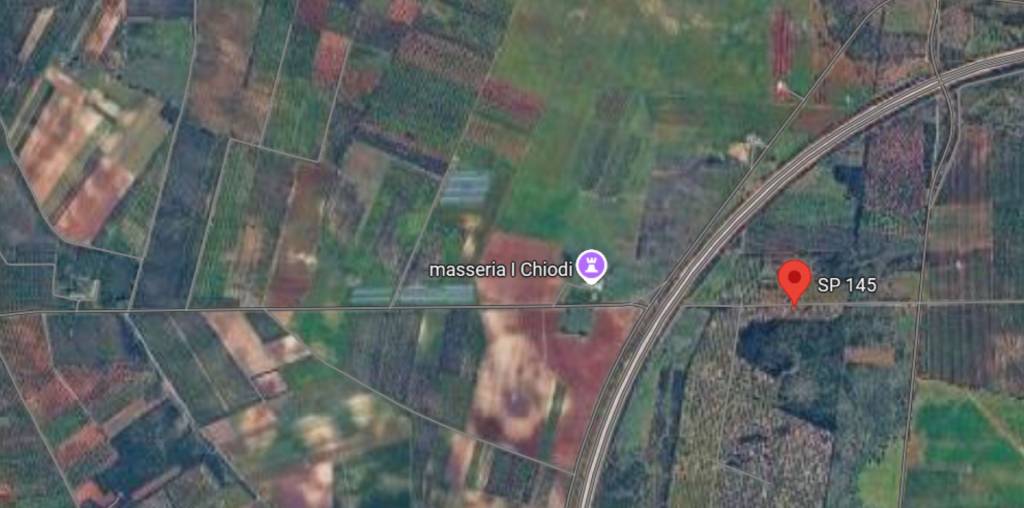The image size is (1024, 508).
Task: Select the red pin at SP 145
Action: 795,278
